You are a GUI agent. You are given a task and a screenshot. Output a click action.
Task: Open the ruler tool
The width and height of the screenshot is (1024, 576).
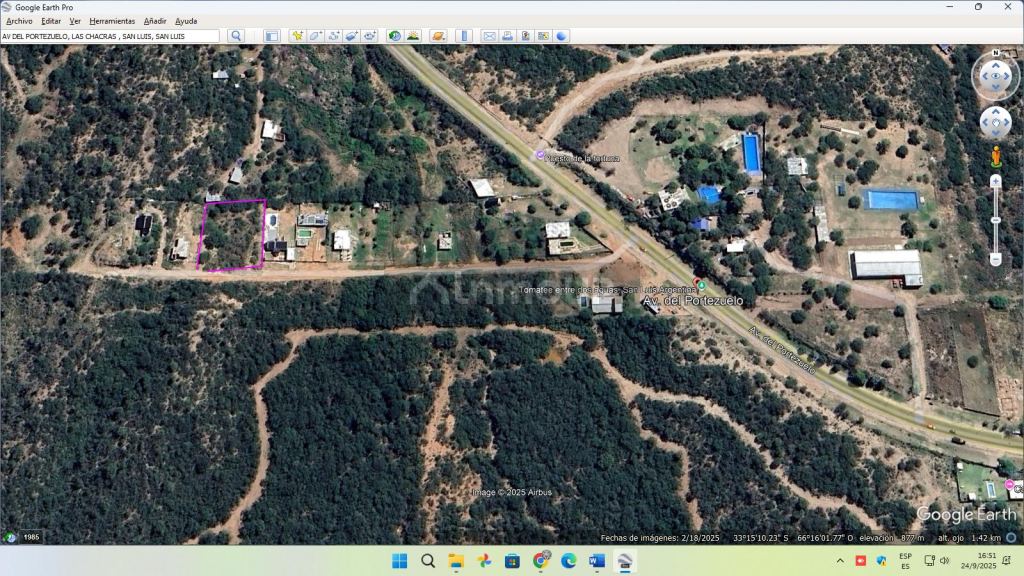click(463, 36)
